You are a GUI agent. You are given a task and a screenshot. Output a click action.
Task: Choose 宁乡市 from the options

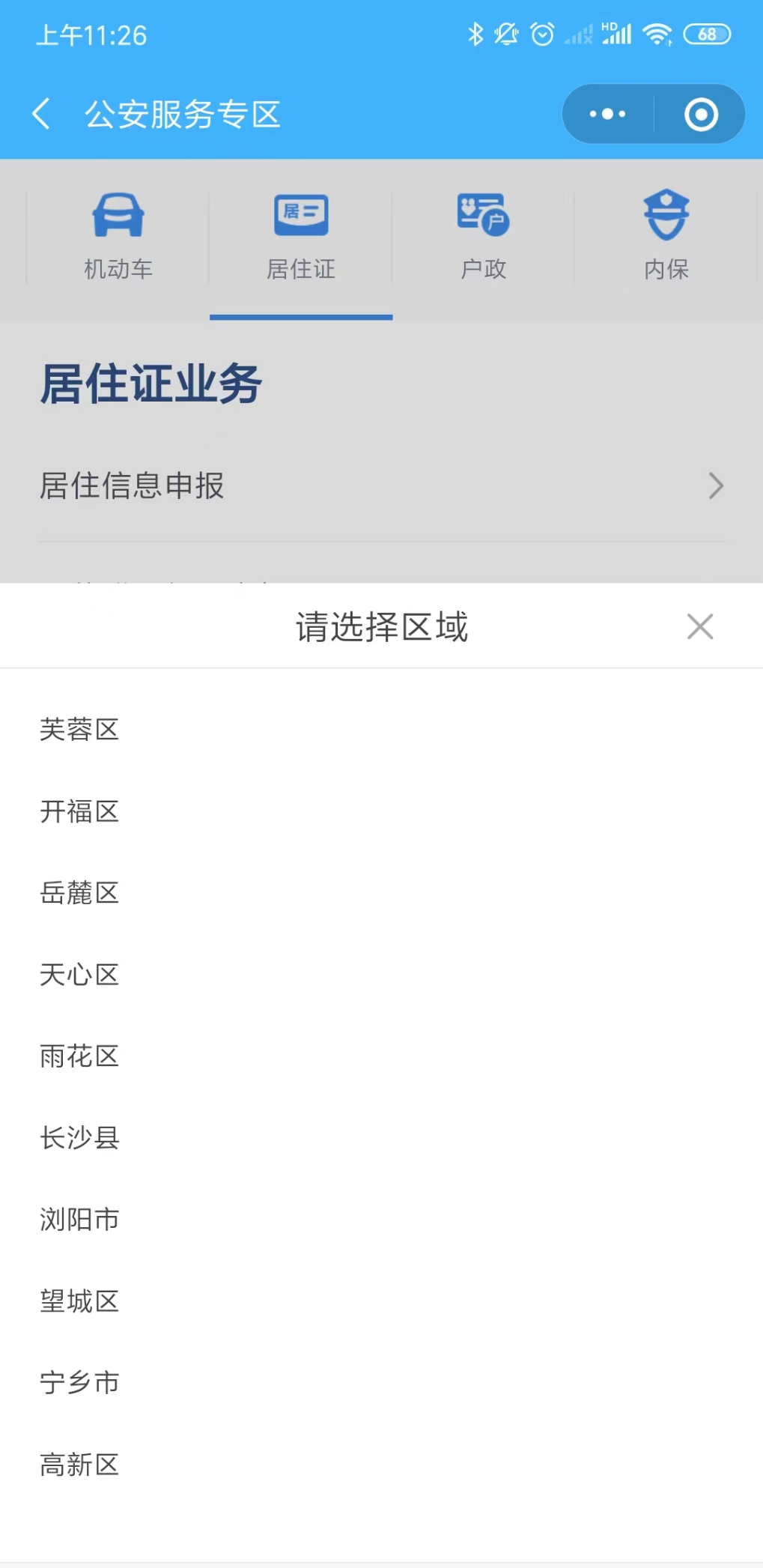pos(381,1382)
